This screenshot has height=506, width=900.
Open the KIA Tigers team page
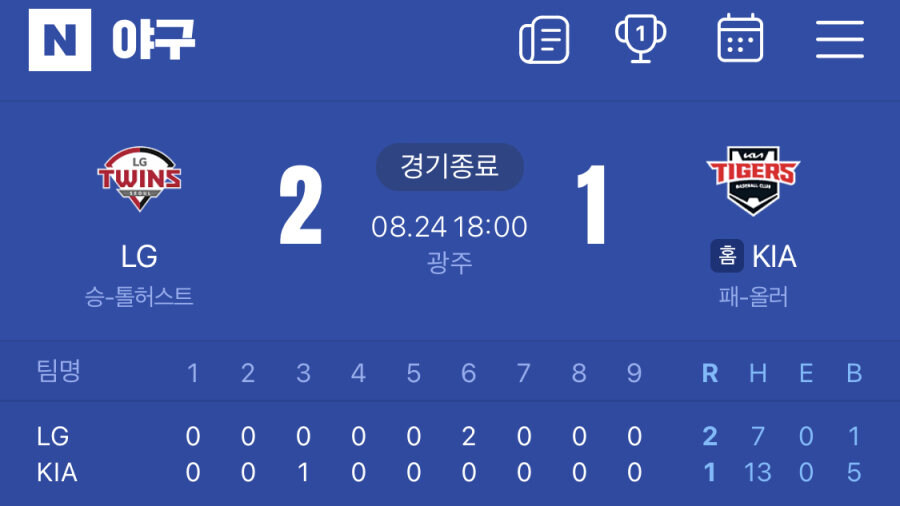point(752,180)
